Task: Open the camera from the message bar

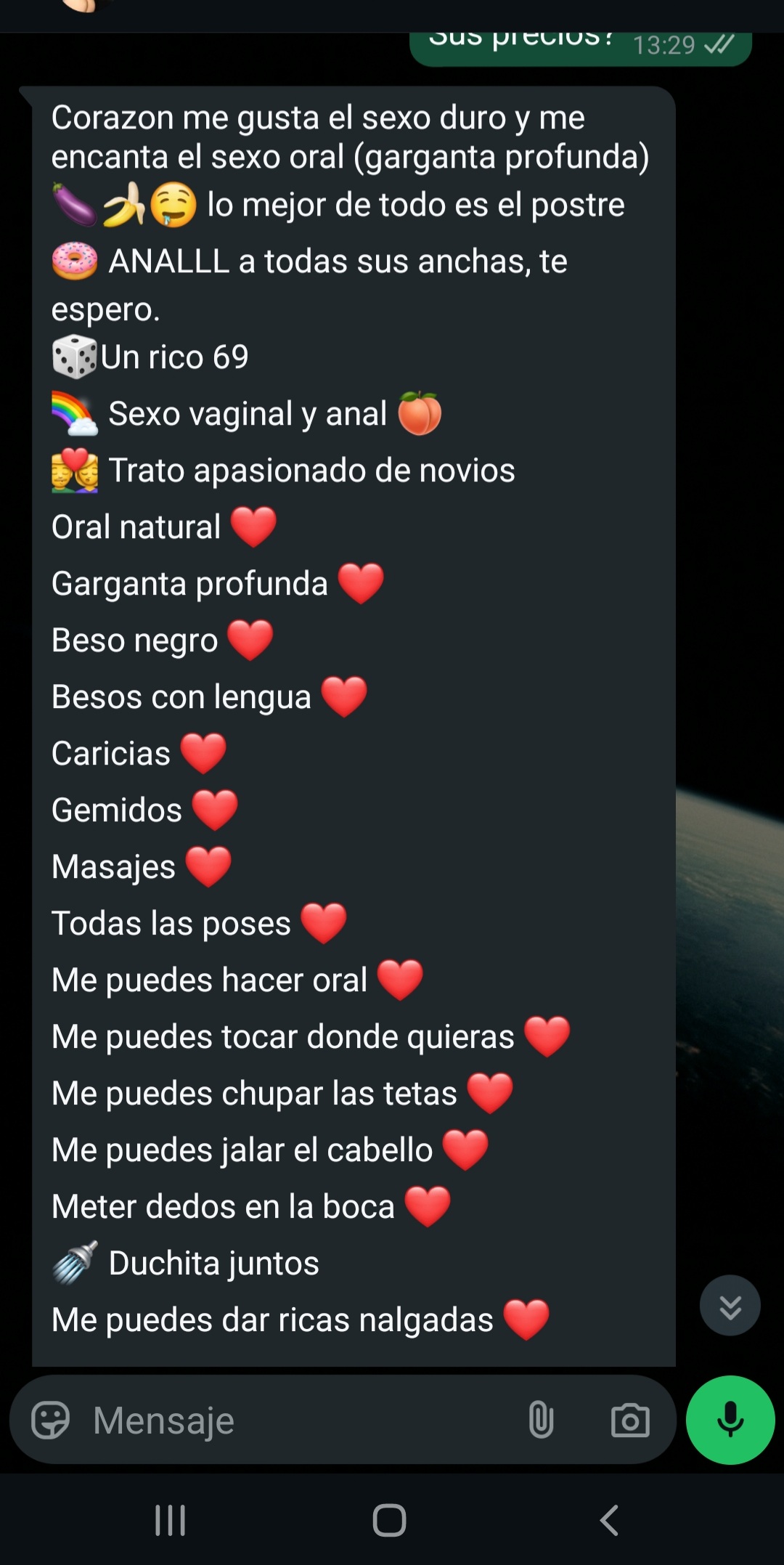Action: coord(629,1420)
